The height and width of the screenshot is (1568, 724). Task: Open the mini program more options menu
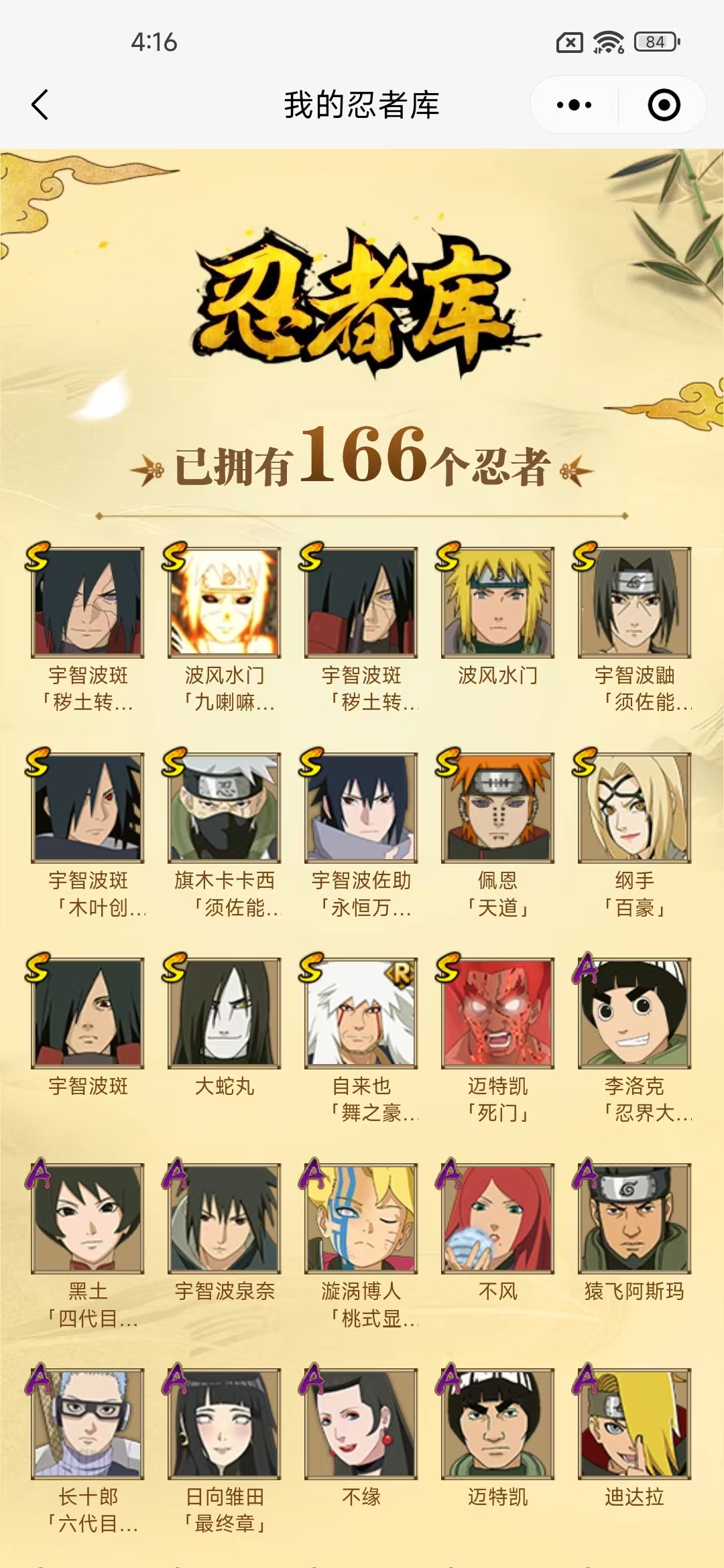coord(575,105)
